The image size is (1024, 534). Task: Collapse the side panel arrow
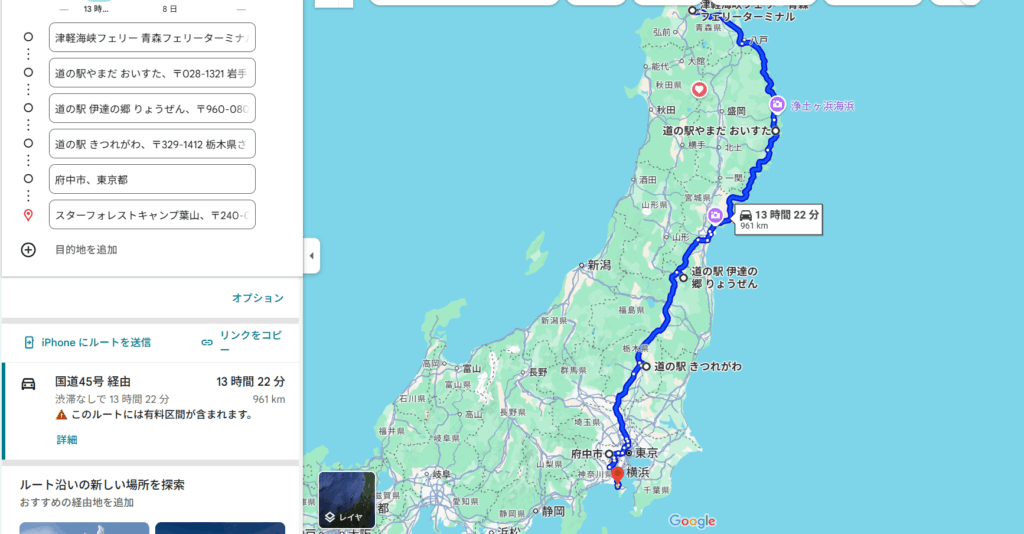coord(311,256)
